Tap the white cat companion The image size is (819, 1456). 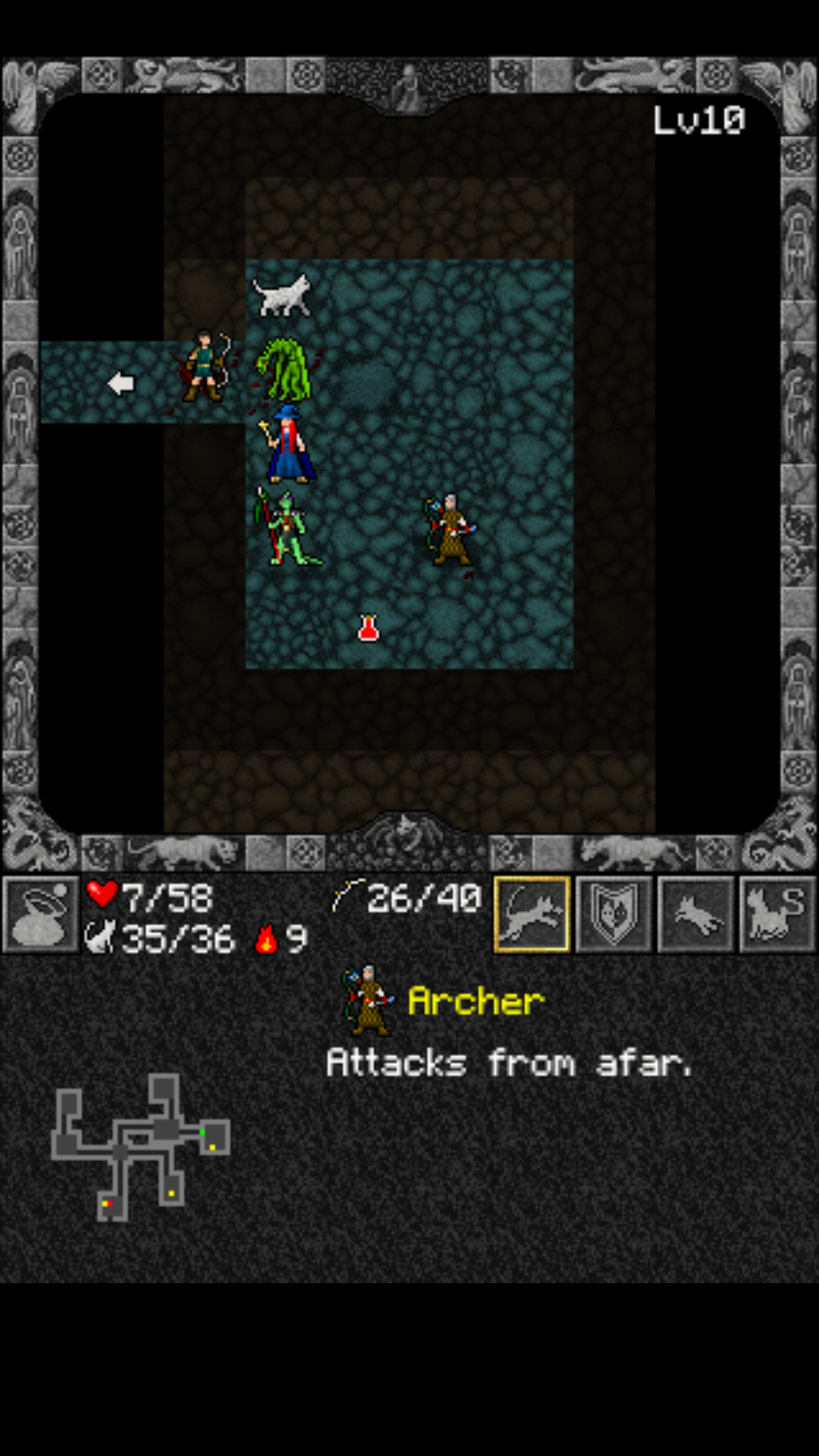tap(282, 294)
